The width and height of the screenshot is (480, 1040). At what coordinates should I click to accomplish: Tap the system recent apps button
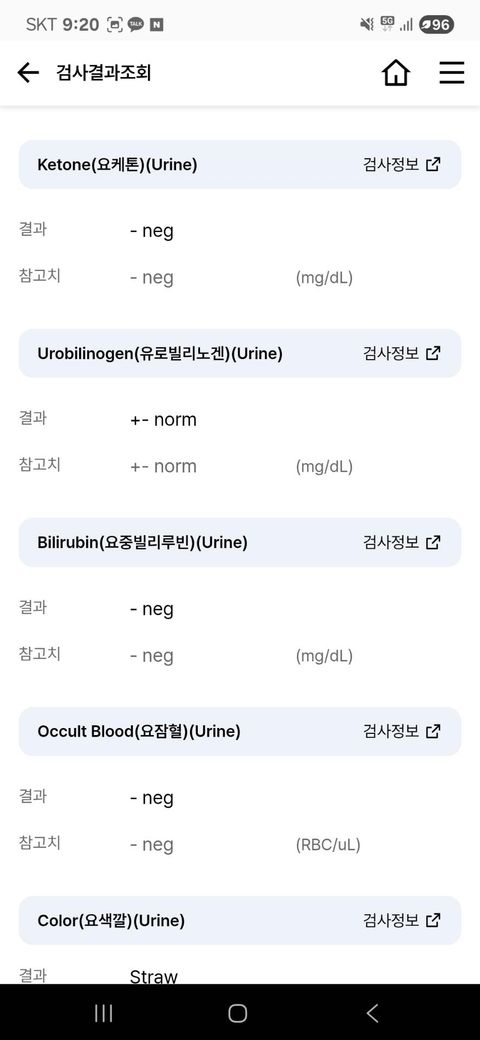coord(103,1013)
